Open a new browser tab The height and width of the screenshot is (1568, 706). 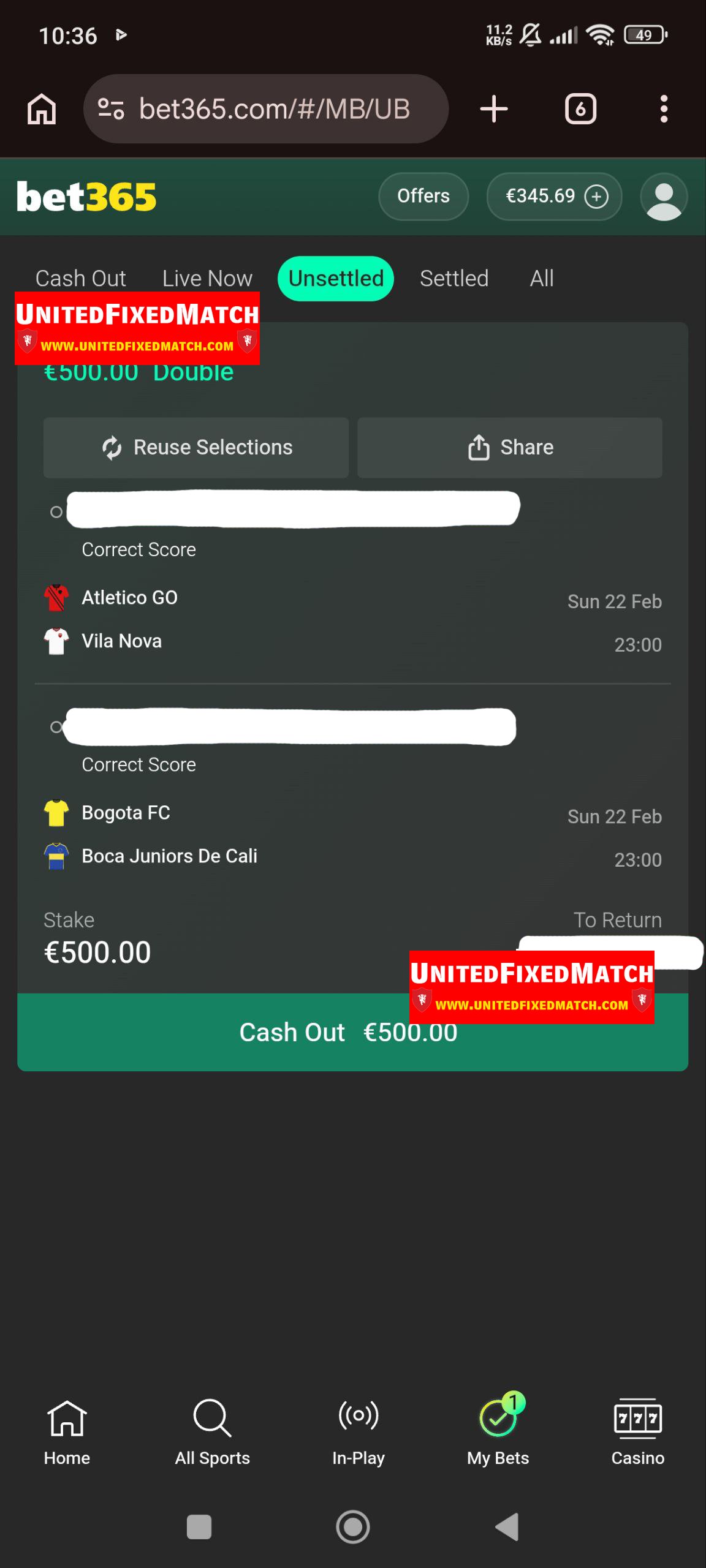click(x=493, y=110)
